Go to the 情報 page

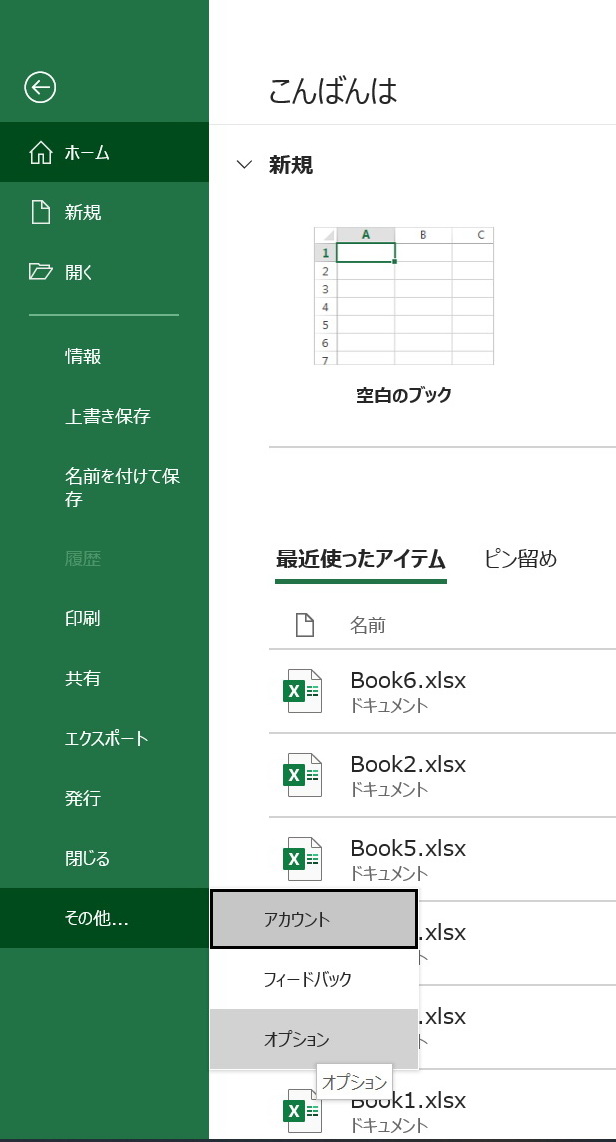(x=83, y=357)
